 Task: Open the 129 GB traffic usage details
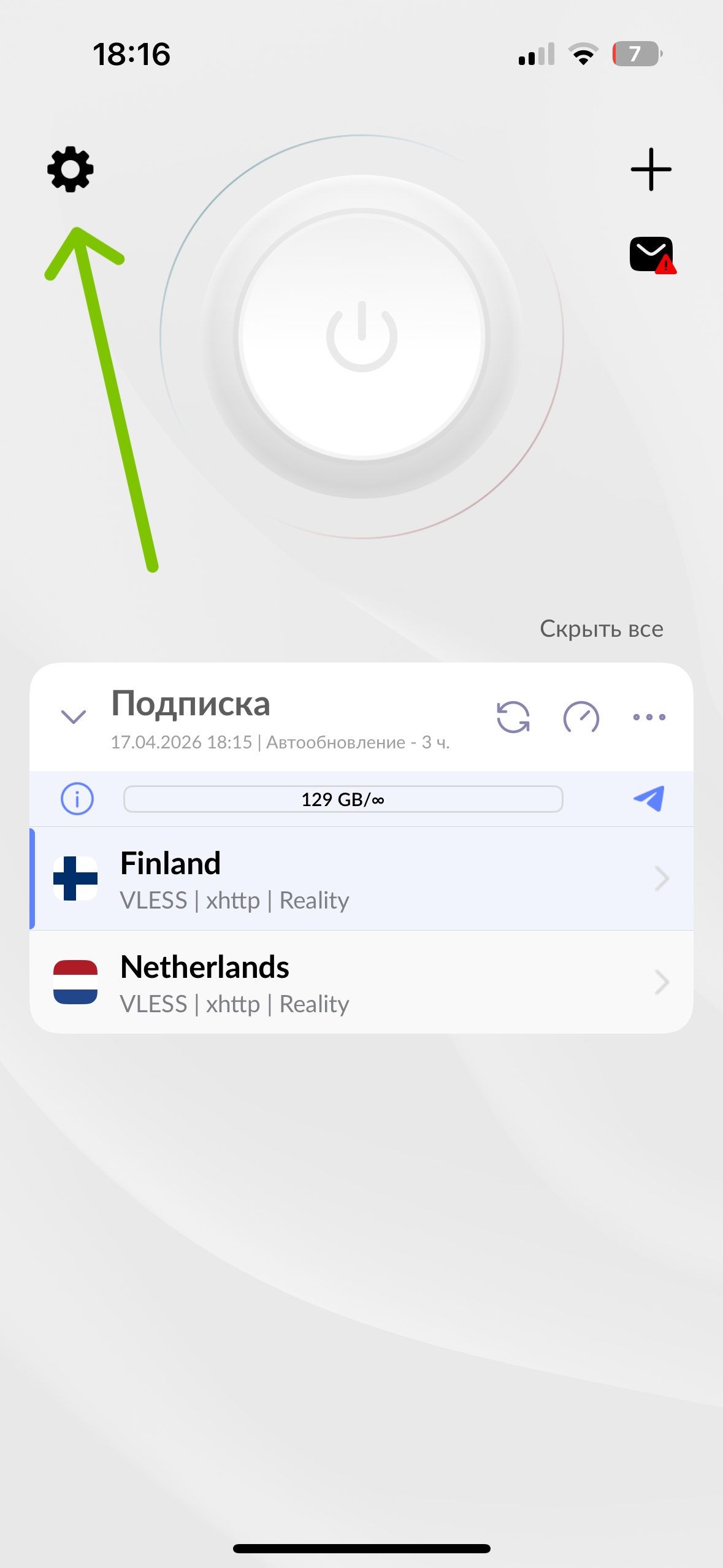tap(342, 798)
